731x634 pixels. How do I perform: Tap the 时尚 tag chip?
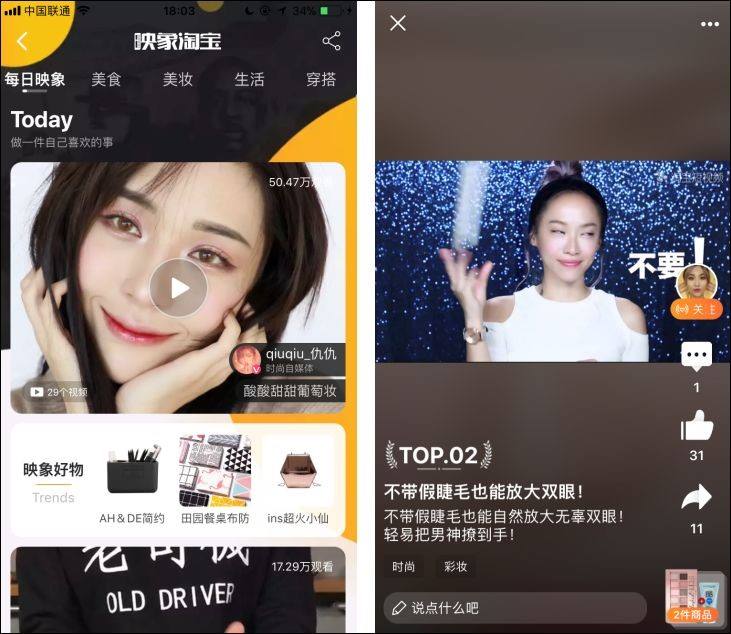[x=403, y=566]
